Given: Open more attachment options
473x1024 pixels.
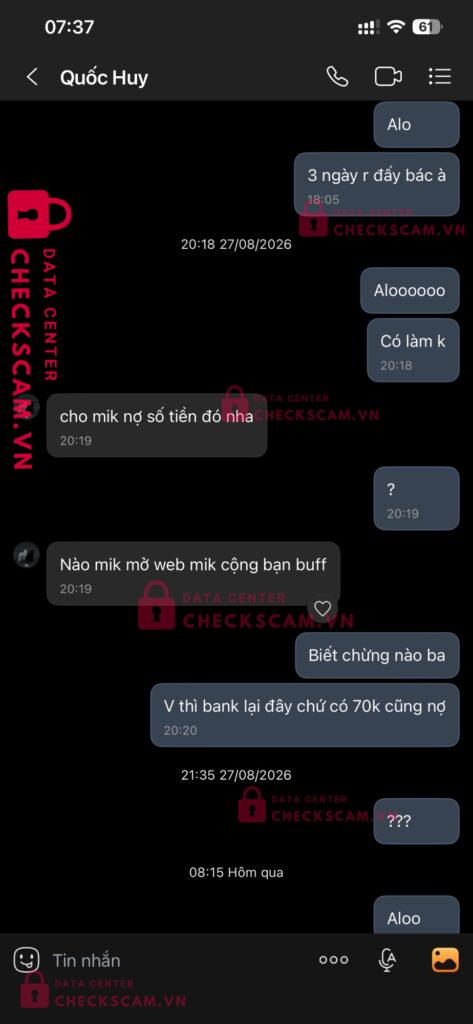Looking at the screenshot, I should (333, 960).
